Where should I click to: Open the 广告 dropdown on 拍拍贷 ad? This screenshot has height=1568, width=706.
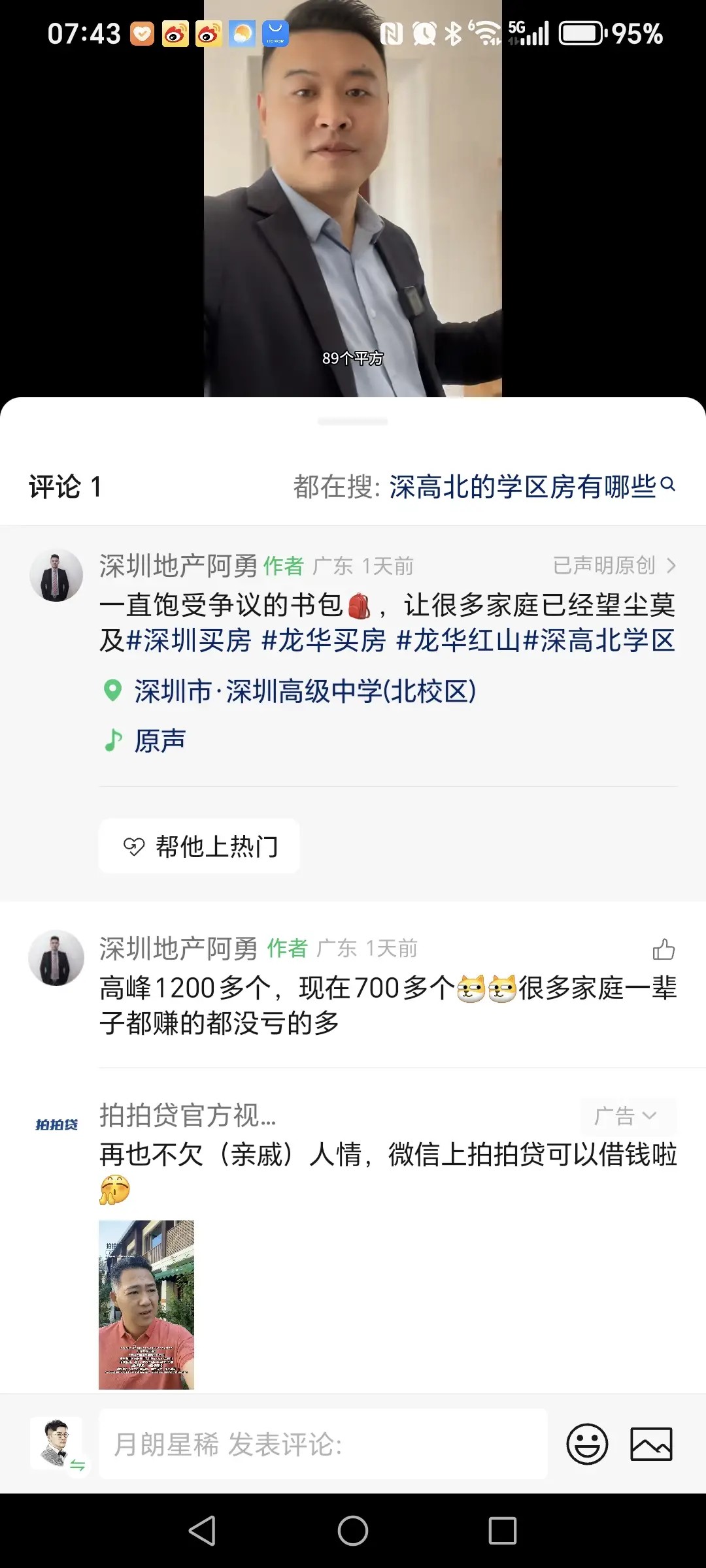click(x=626, y=1117)
